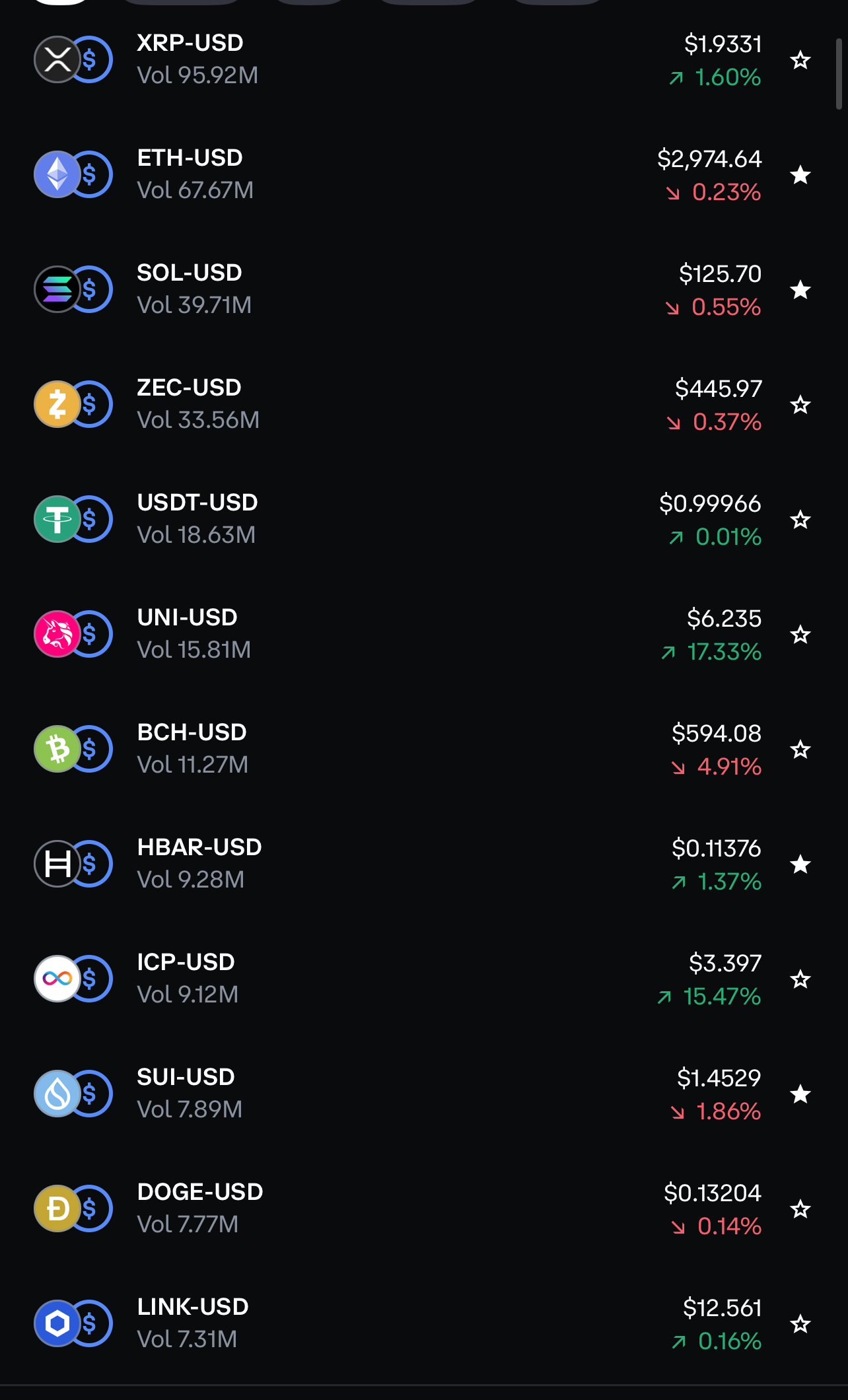Remove SOL-USD star from watchlist
This screenshot has height=1400, width=848.
pyautogui.click(x=800, y=290)
